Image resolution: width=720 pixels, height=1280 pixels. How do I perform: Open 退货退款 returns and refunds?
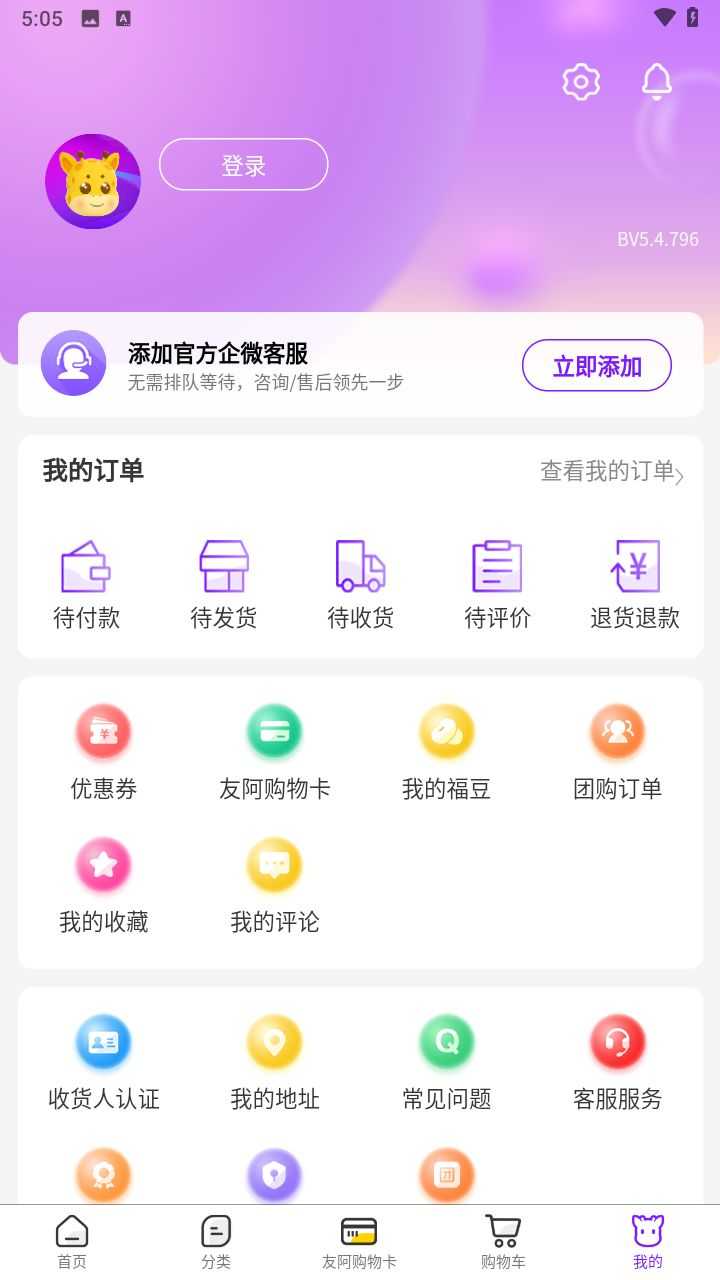click(x=635, y=580)
